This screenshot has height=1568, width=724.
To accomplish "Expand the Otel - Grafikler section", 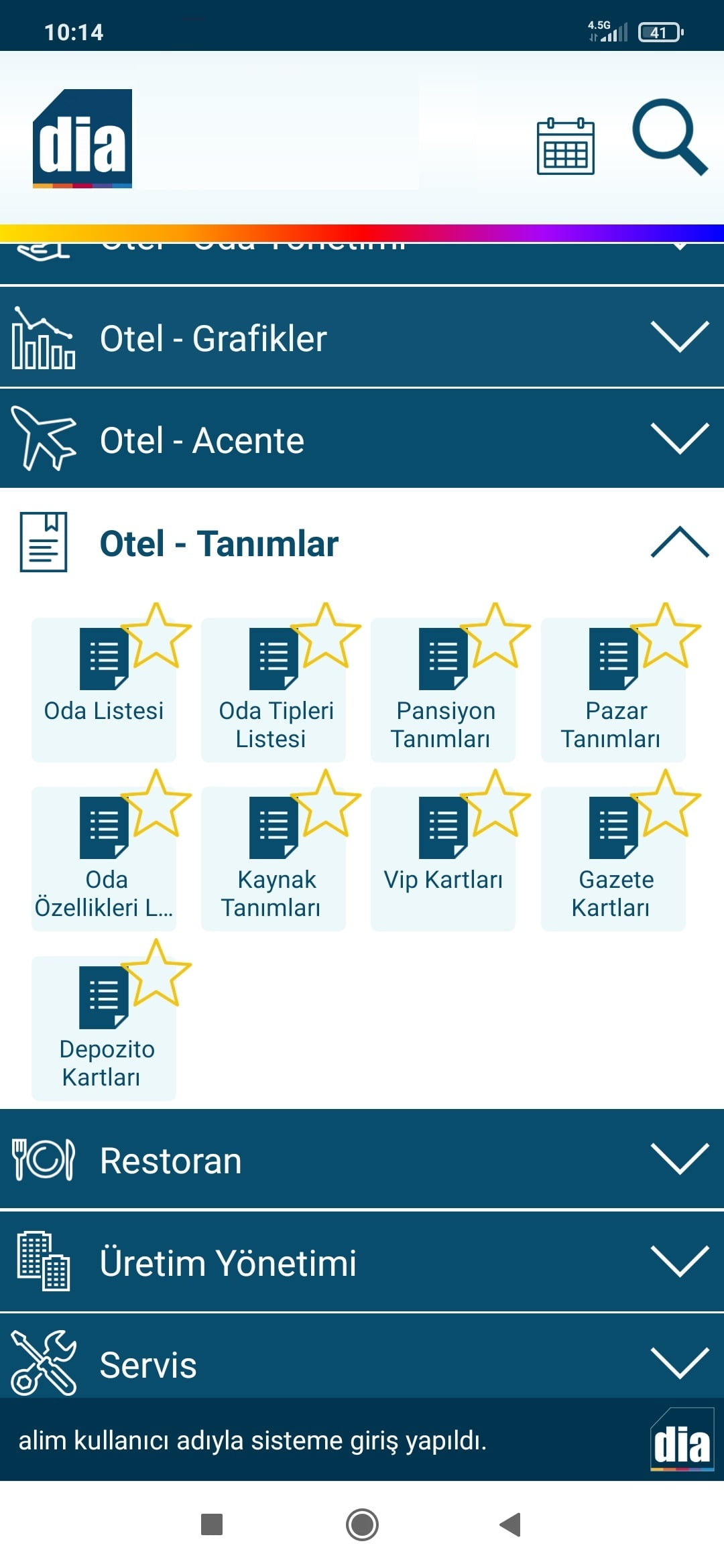I will [x=362, y=337].
